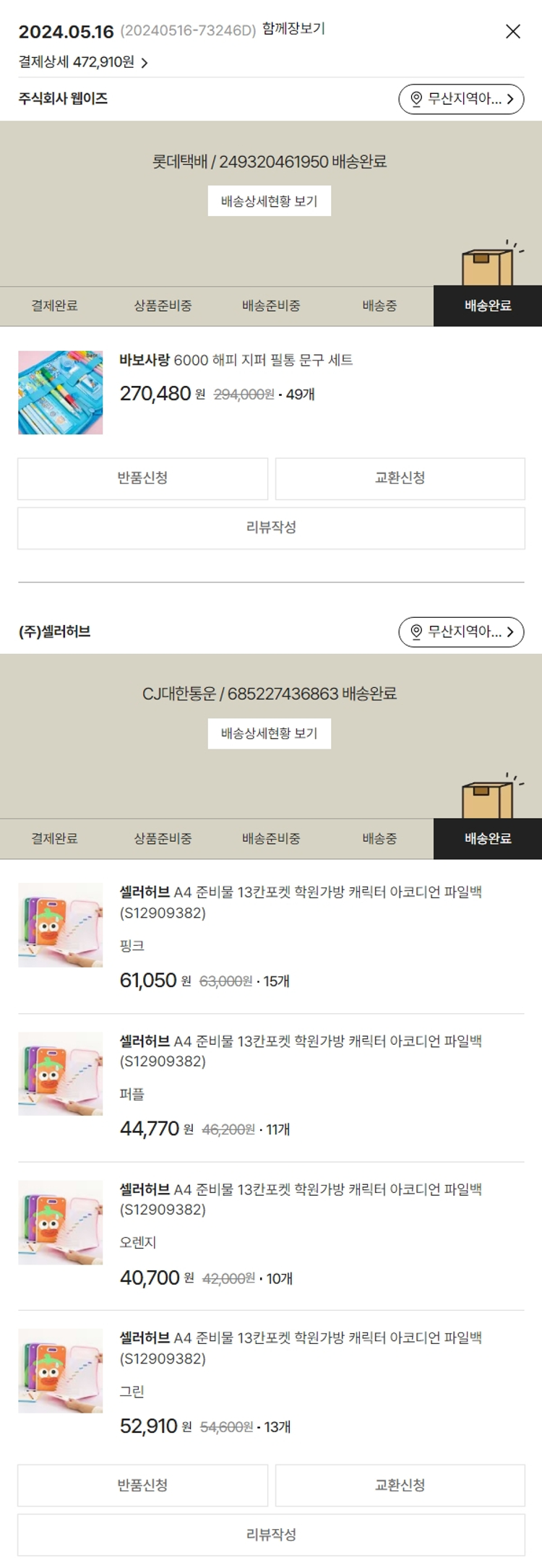Request return for 바보사랑 필통 세트
Screen dimensions: 542x1568
click(142, 478)
